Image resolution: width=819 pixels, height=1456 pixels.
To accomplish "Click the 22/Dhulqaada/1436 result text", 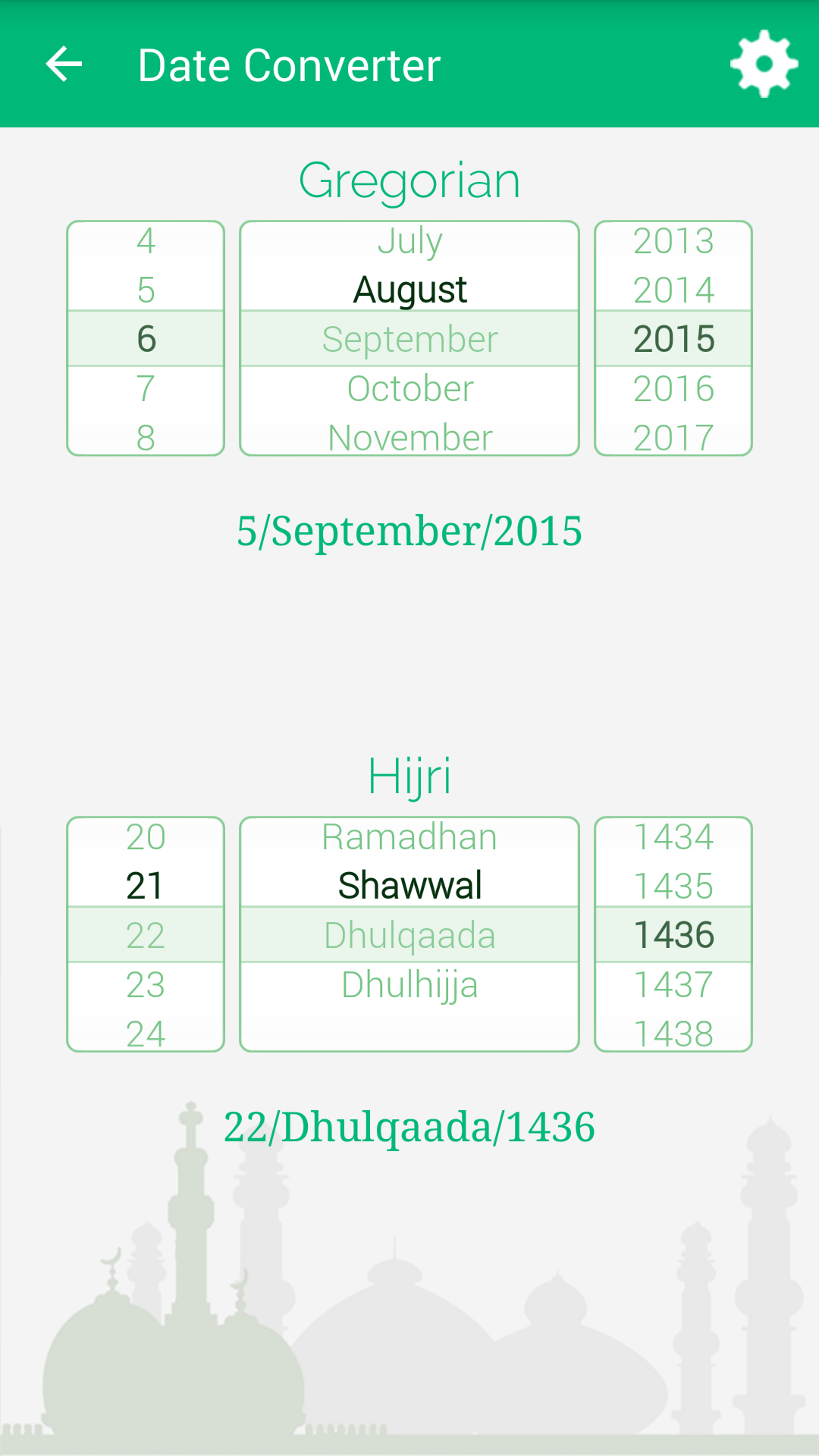I will tap(409, 1128).
